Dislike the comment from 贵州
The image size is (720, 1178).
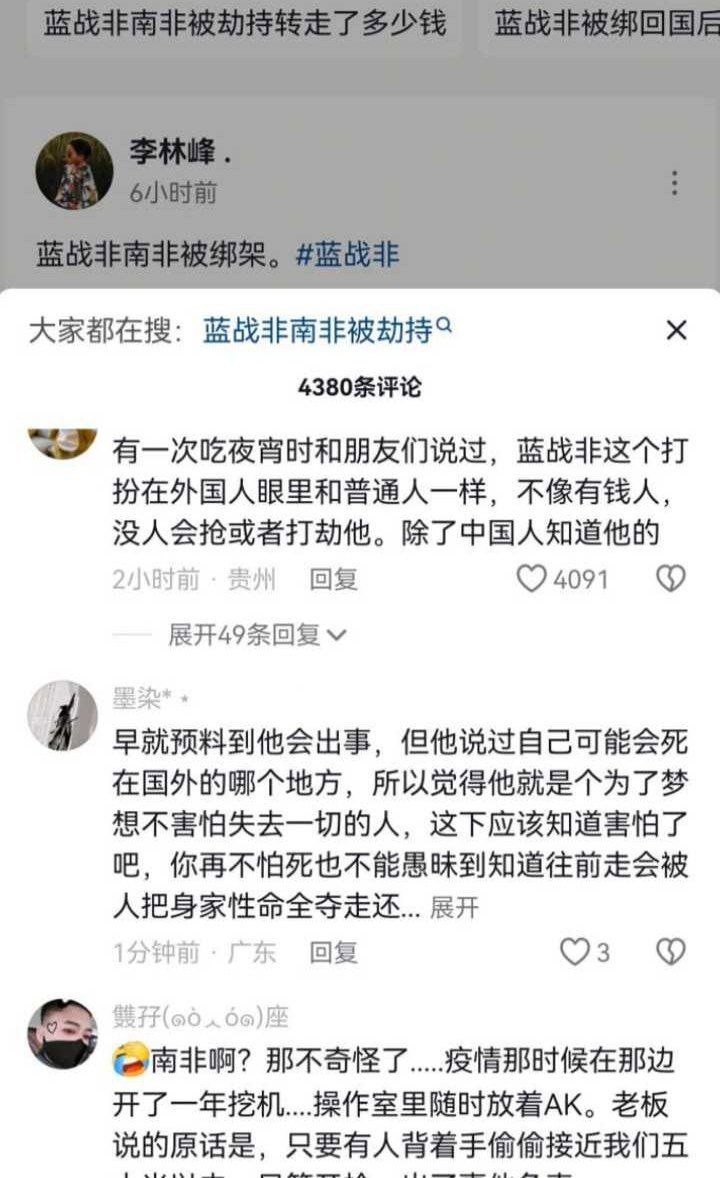tap(670, 578)
